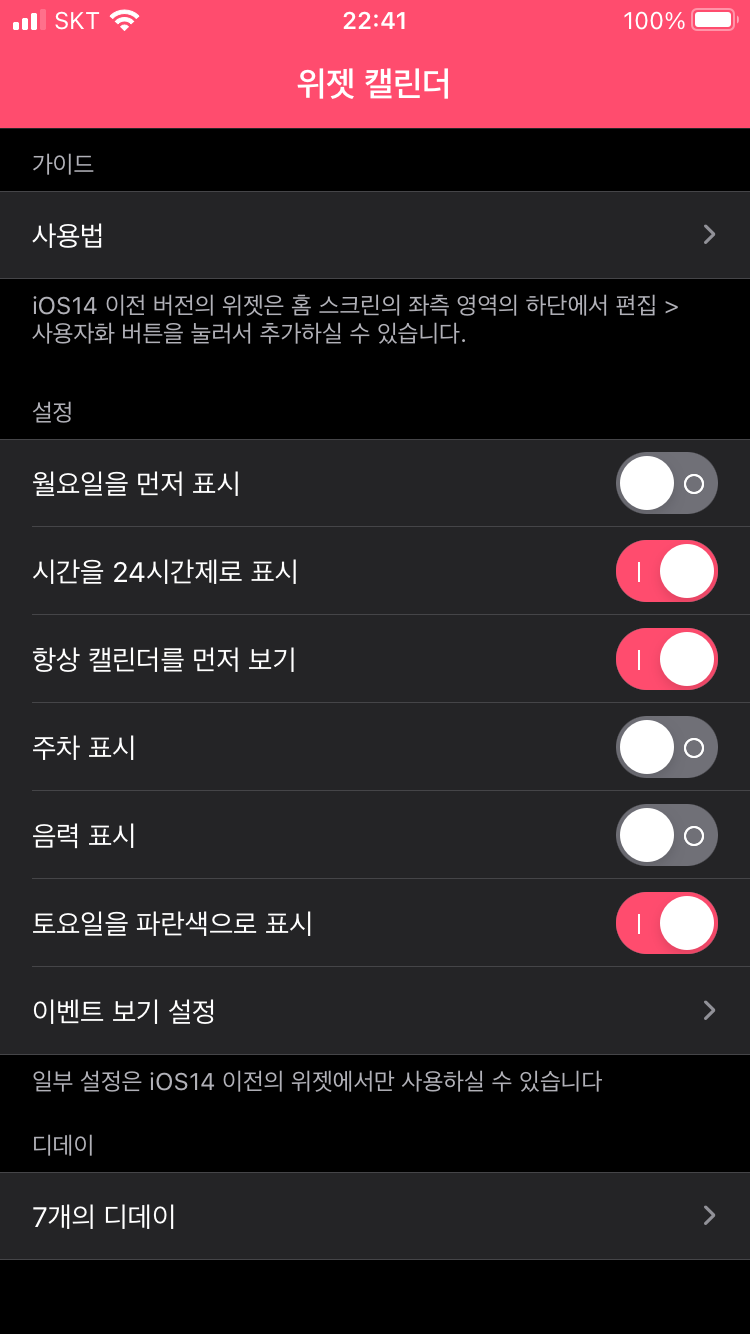The width and height of the screenshot is (750, 1334).
Task: Expand the 이벤트 보기 설정 chevron
Action: (709, 1010)
